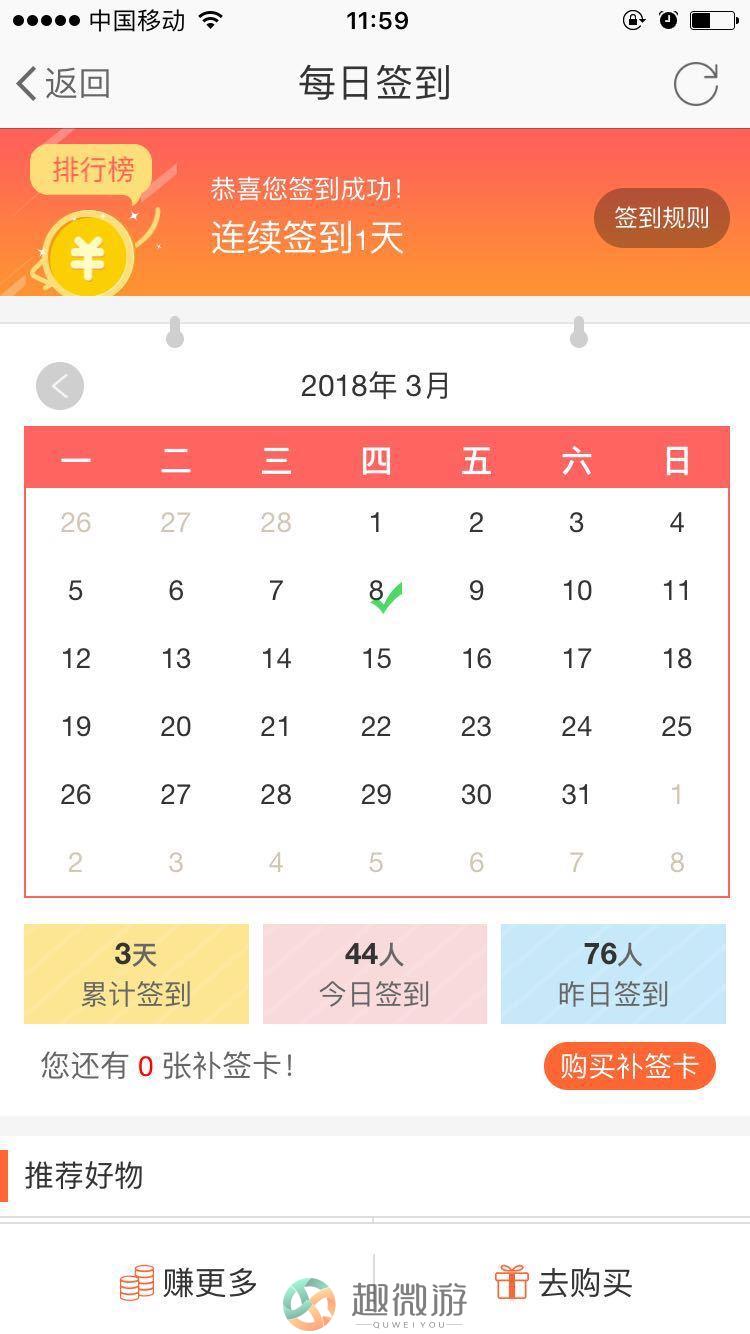Open the 排行榜 leaderboard
This screenshot has width=750, height=1334.
92,170
